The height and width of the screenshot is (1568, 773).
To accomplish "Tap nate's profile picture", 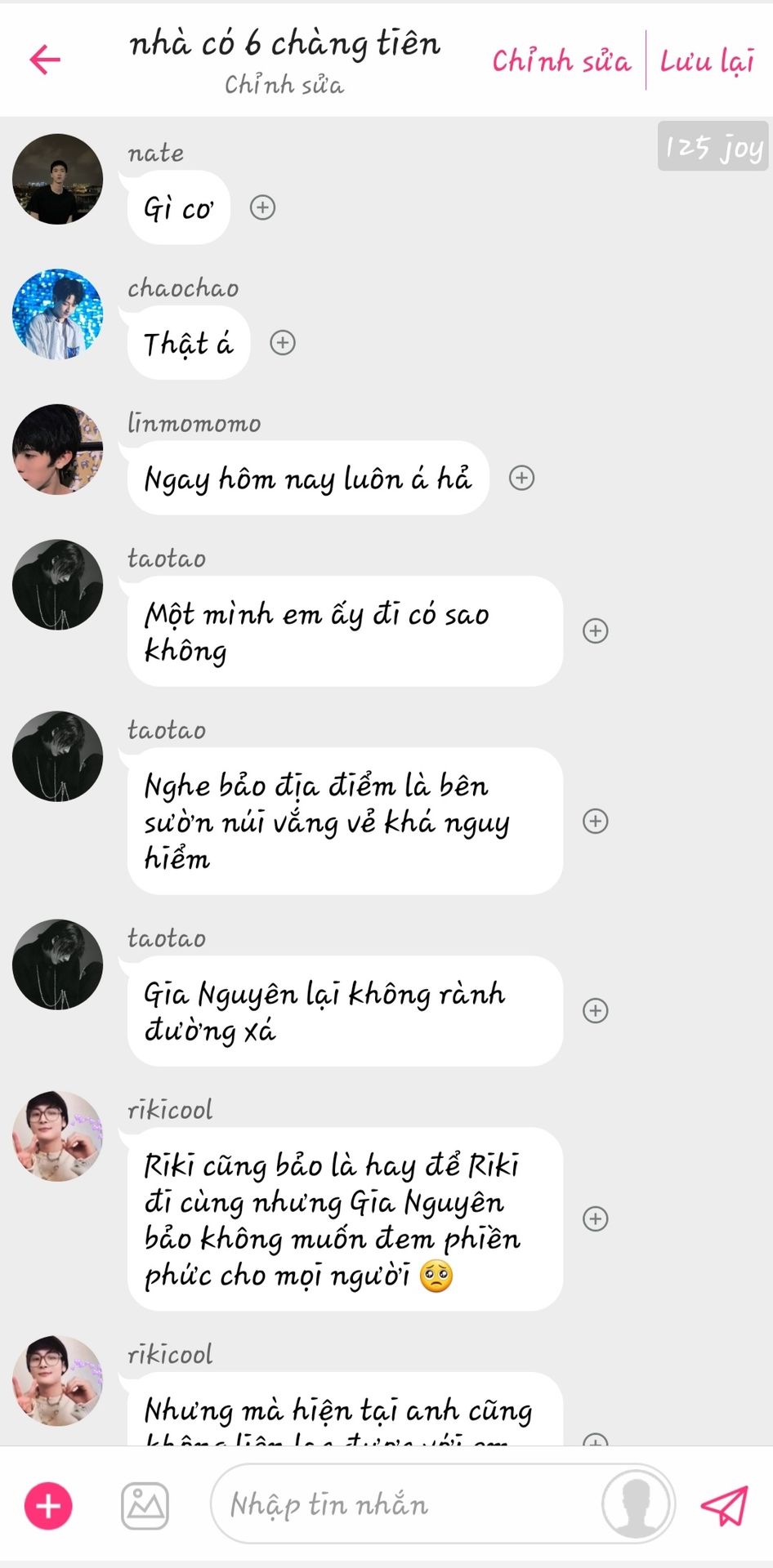I will point(57,179).
